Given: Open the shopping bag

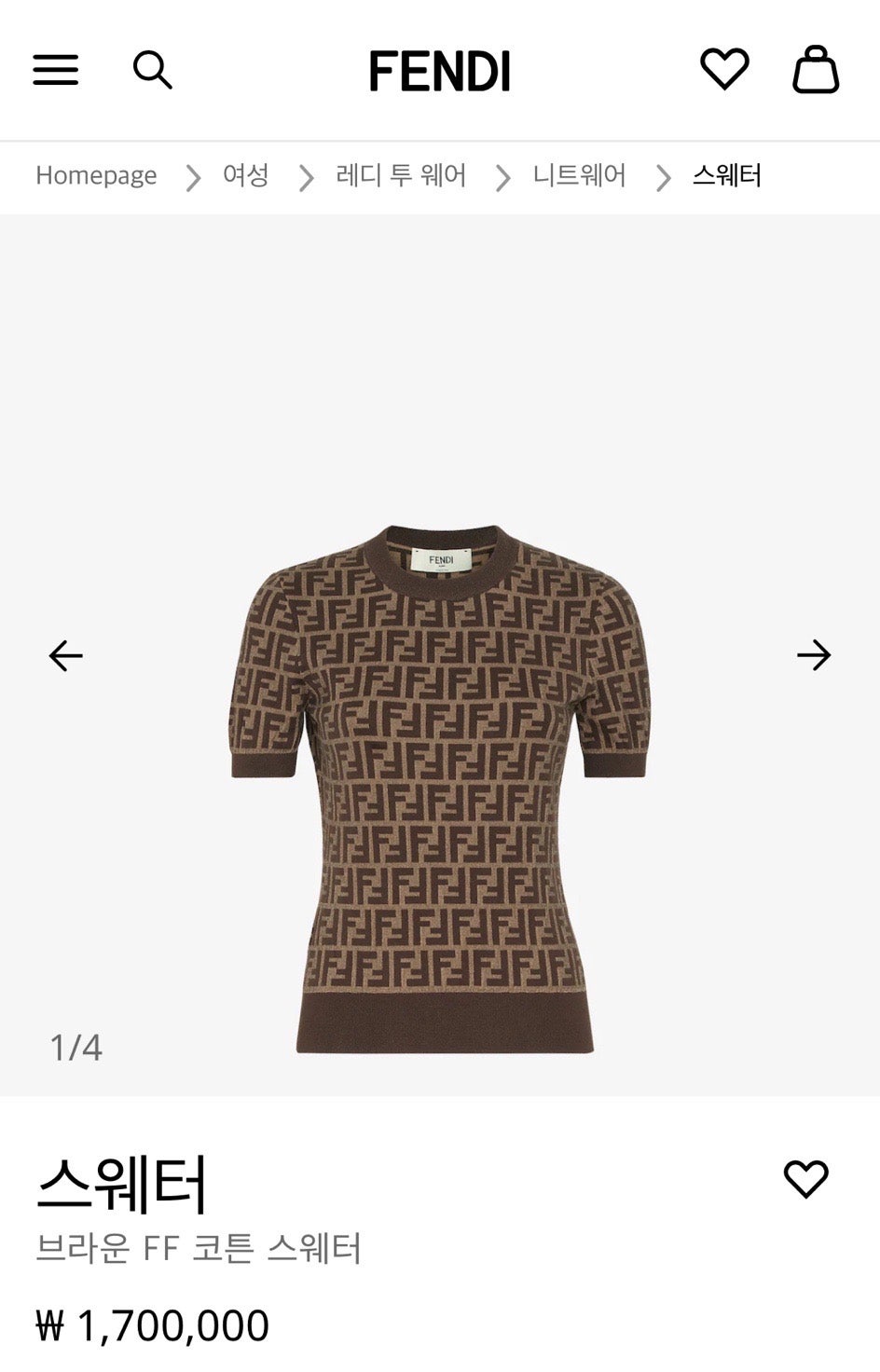Looking at the screenshot, I should (816, 70).
